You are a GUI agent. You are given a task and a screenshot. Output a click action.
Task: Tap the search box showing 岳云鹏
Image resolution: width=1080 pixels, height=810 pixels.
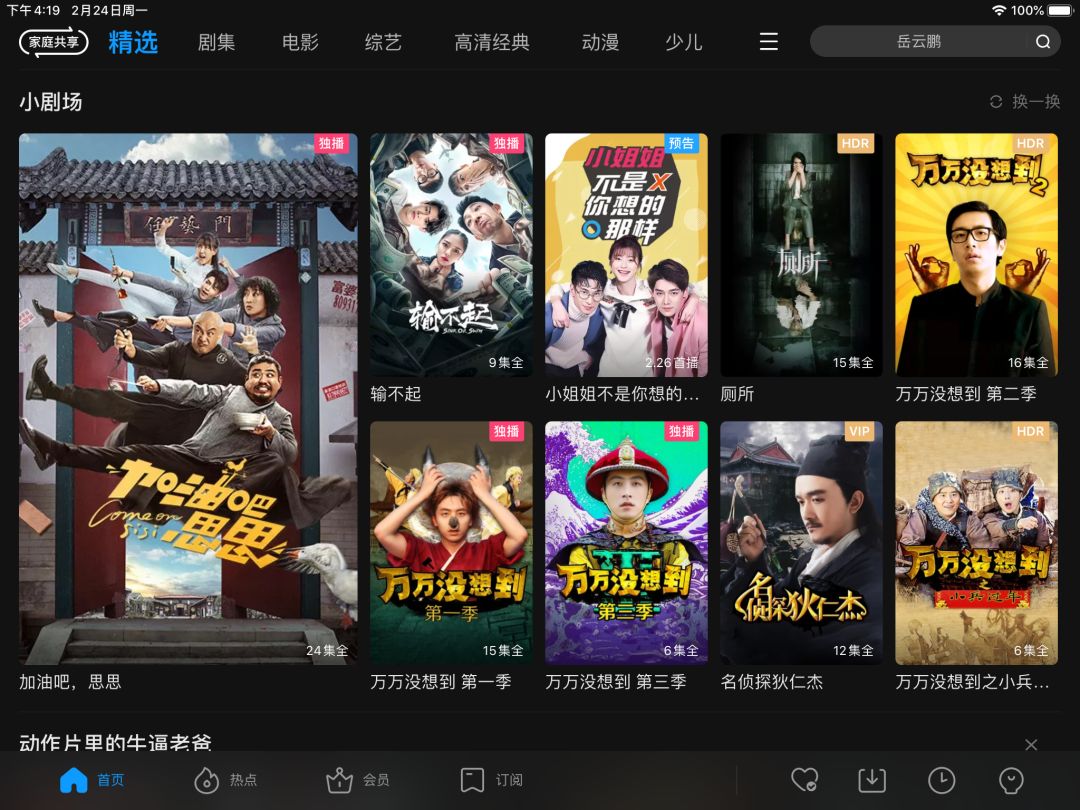pyautogui.click(x=935, y=41)
